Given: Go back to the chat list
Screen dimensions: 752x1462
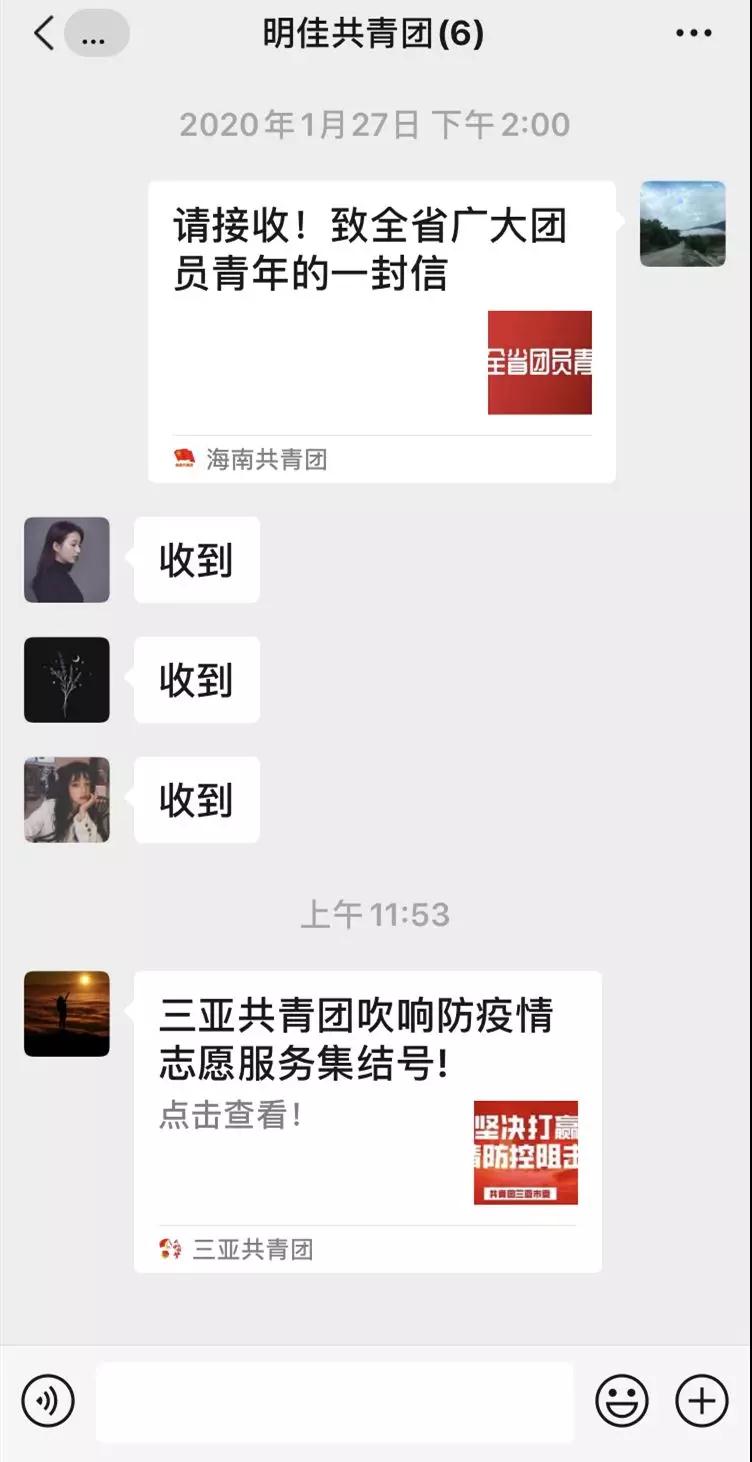Looking at the screenshot, I should (43, 35).
